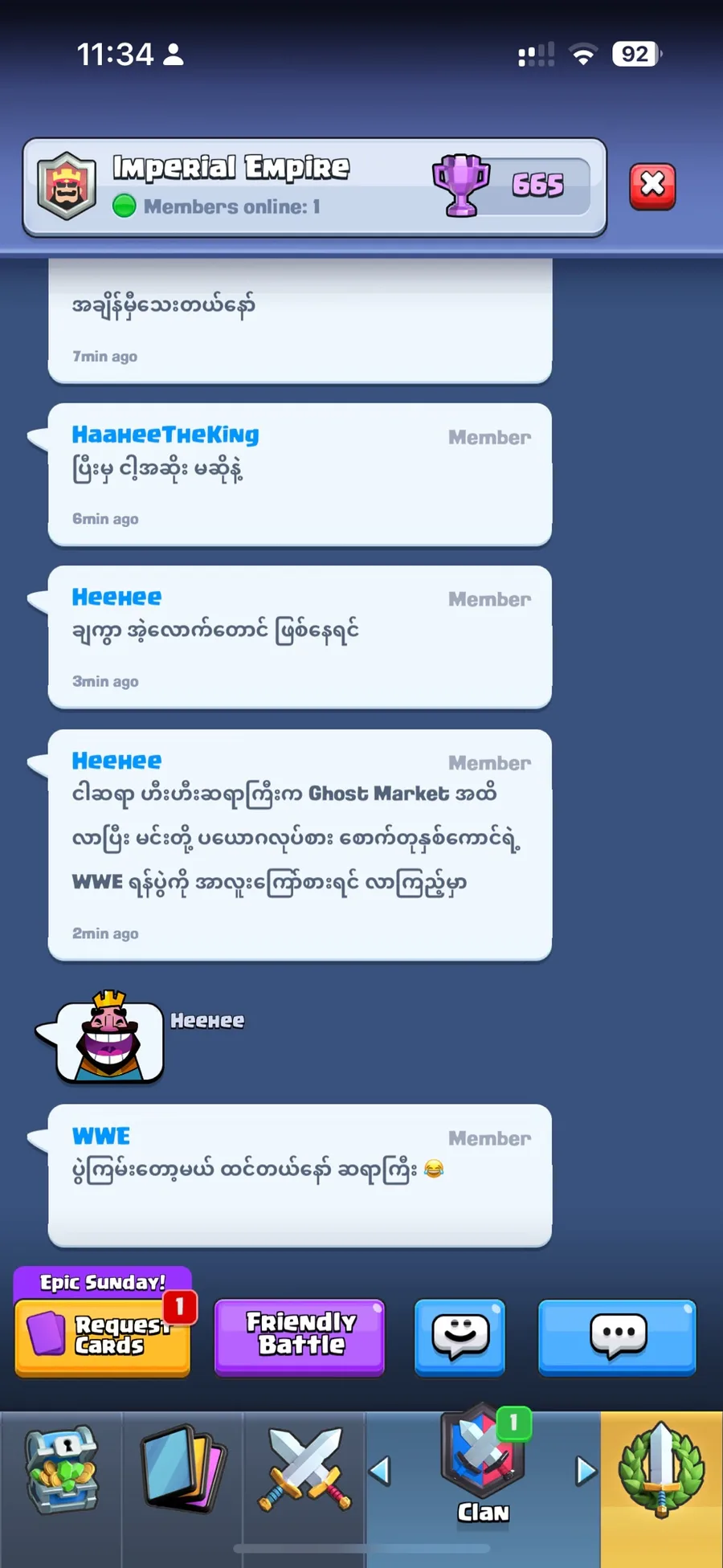Switch to the Battle crossed swords tab
Image resolution: width=723 pixels, height=1568 pixels.
304,1470
